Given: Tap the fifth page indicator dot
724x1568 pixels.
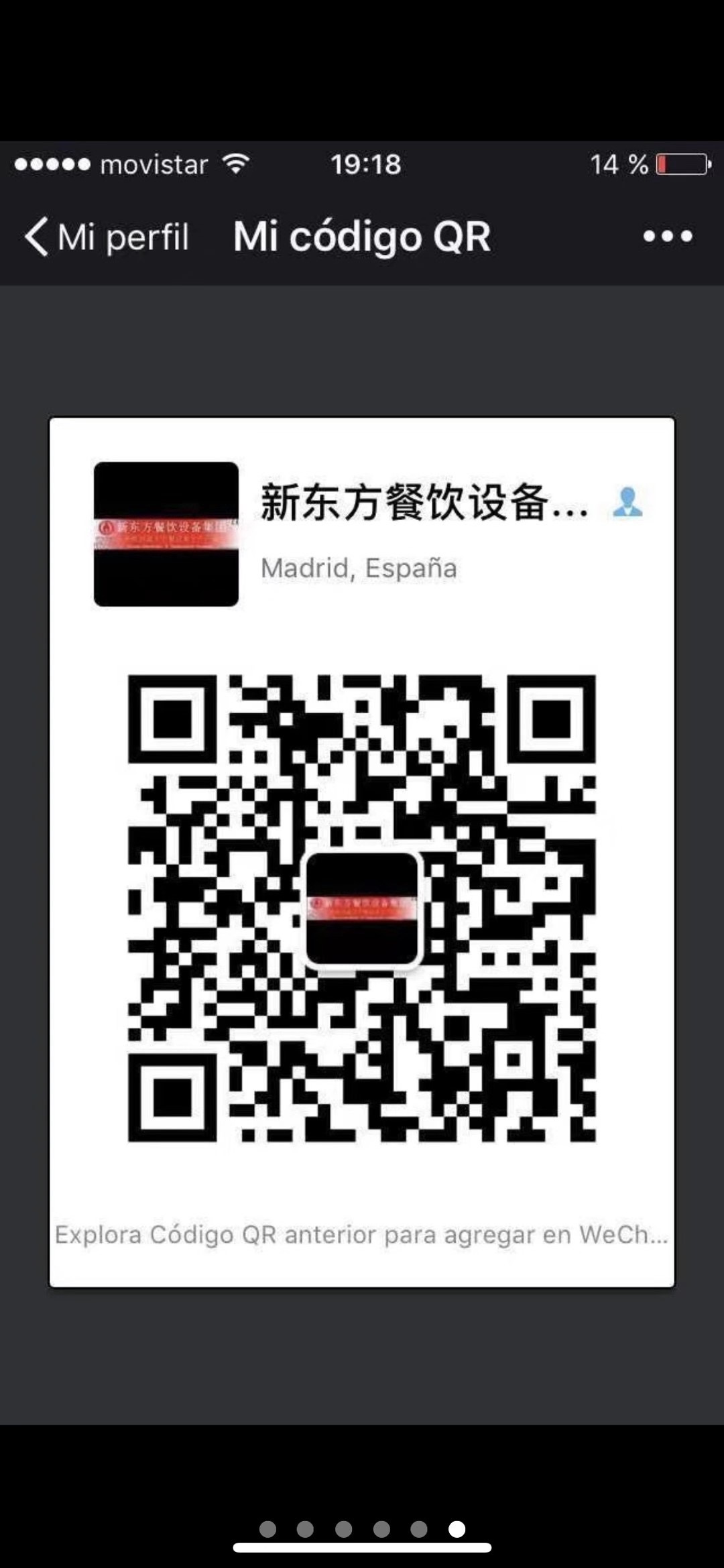Looking at the screenshot, I should click(x=419, y=1528).
